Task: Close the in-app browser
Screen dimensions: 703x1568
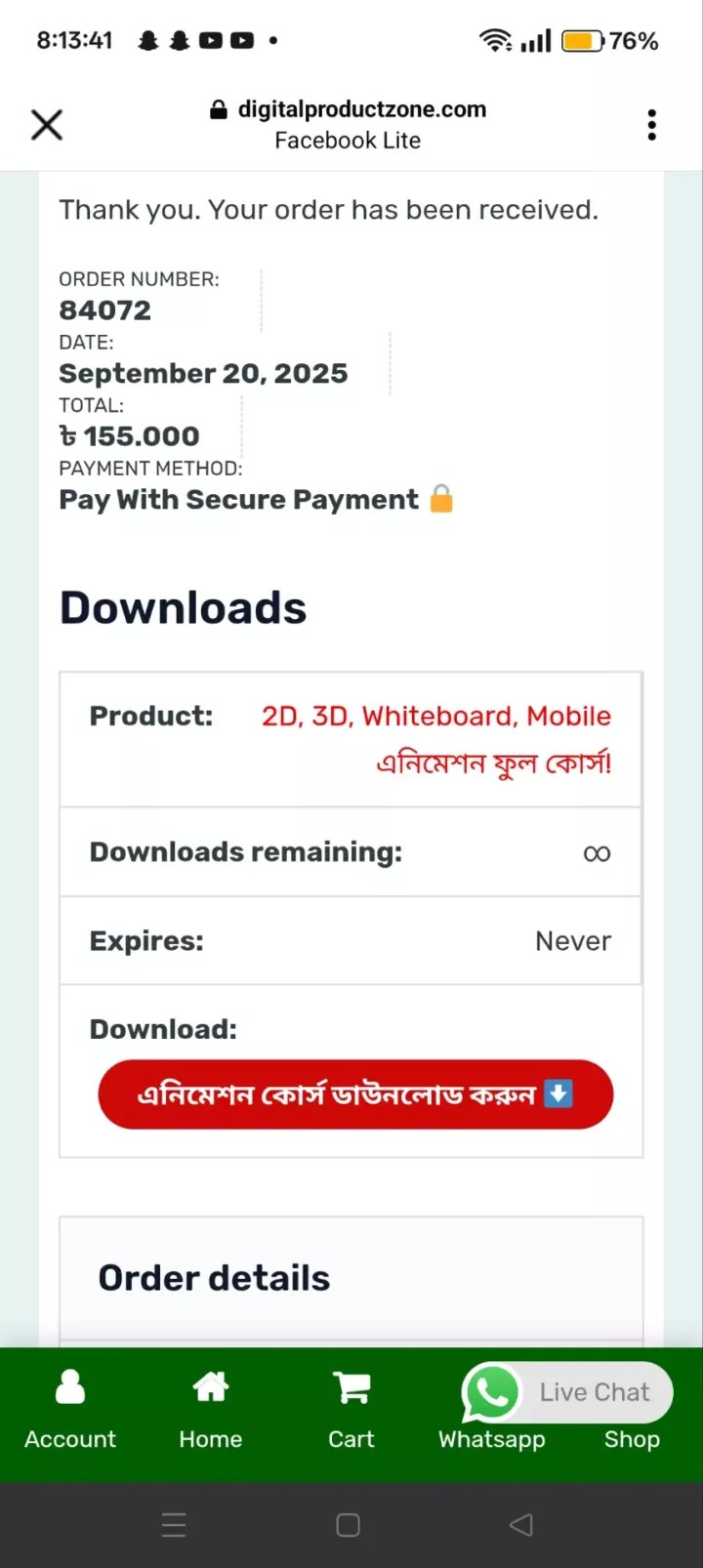Action: click(x=47, y=125)
